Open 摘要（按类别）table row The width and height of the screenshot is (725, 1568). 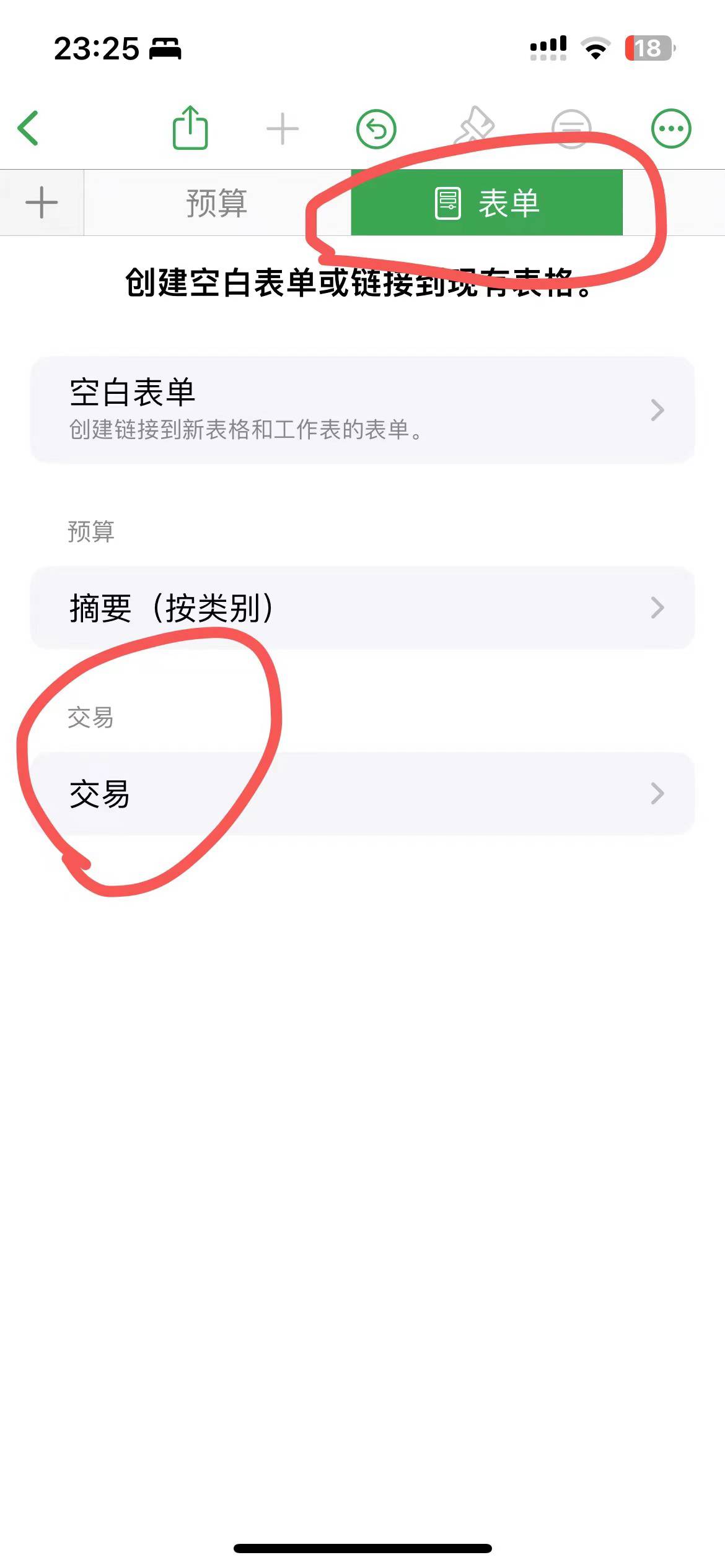[362, 608]
